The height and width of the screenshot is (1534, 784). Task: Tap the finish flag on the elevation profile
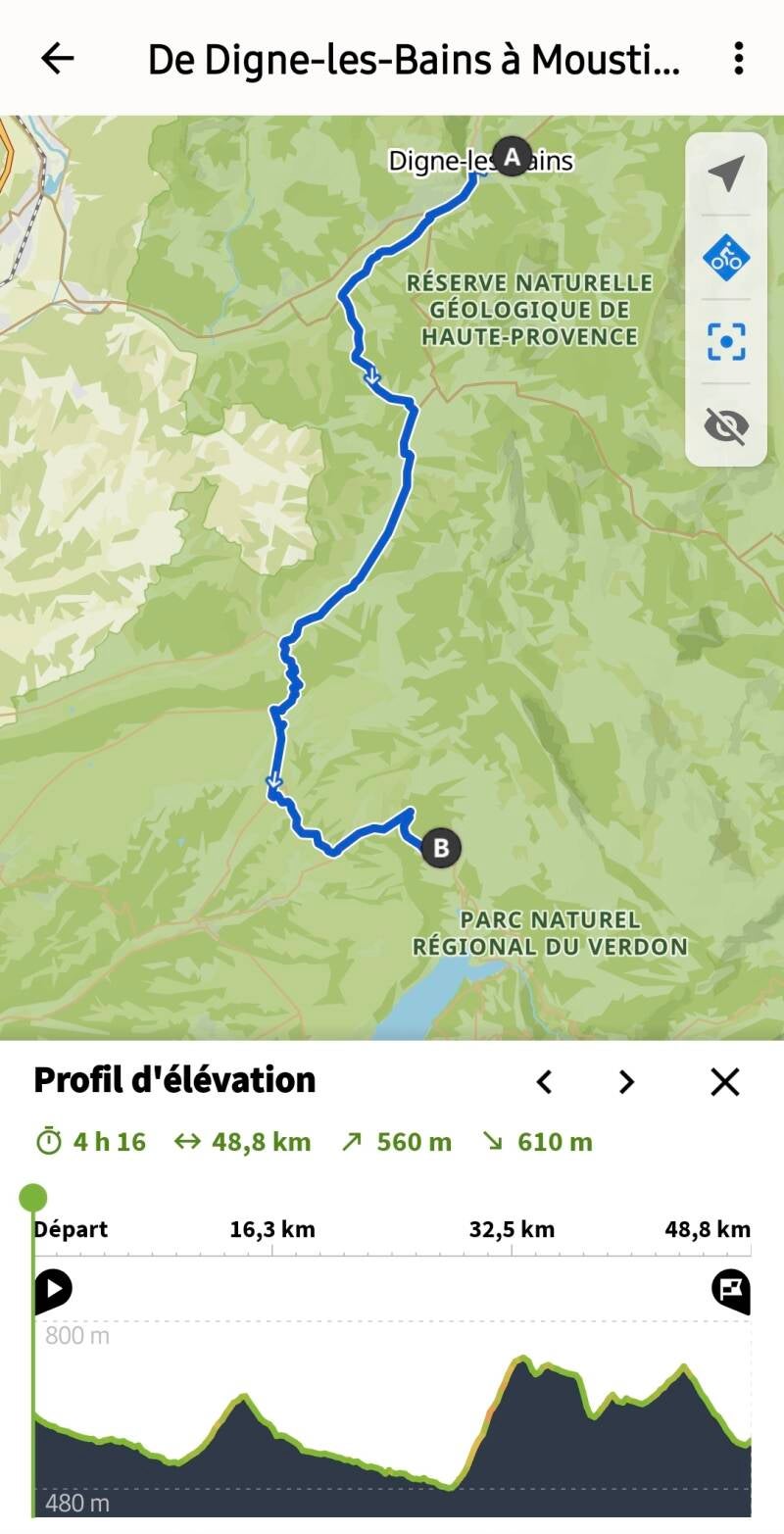pos(731,1290)
